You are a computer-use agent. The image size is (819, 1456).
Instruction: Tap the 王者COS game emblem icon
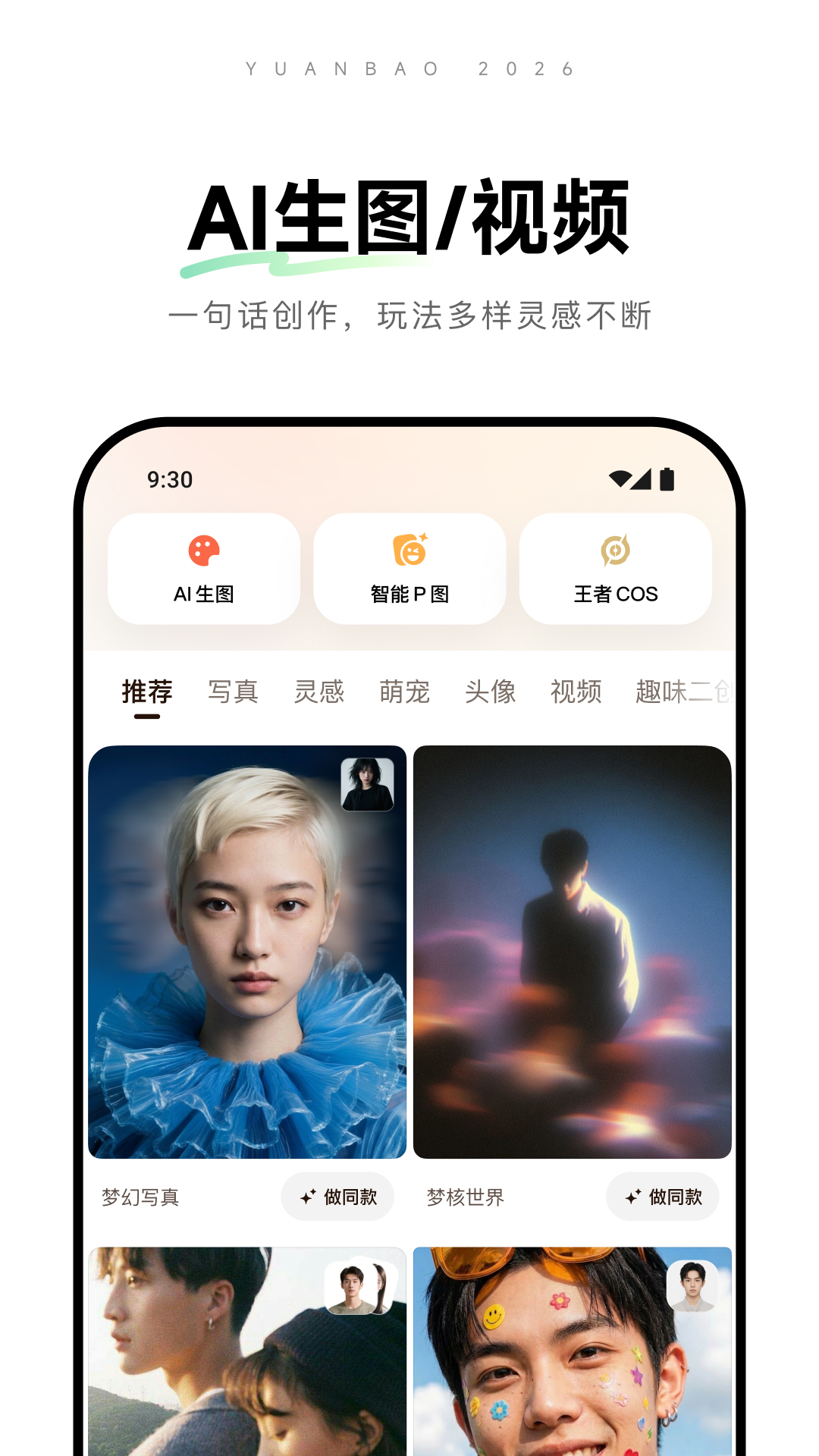pyautogui.click(x=615, y=551)
